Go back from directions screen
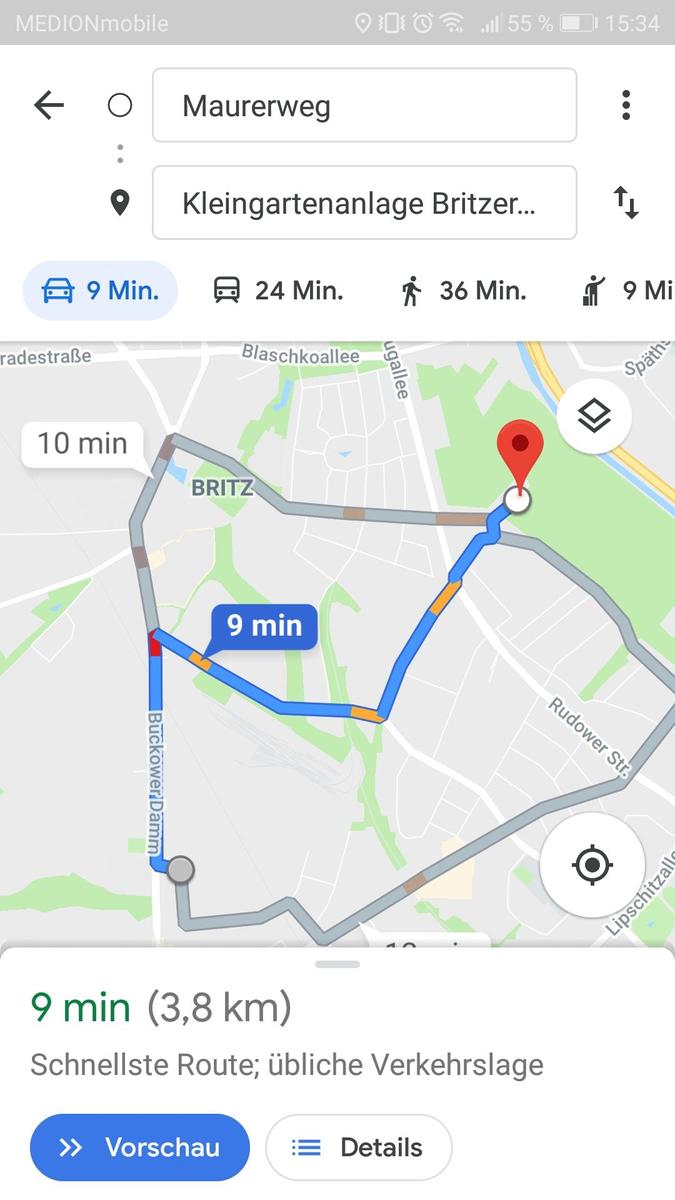The width and height of the screenshot is (675, 1200). tap(49, 105)
